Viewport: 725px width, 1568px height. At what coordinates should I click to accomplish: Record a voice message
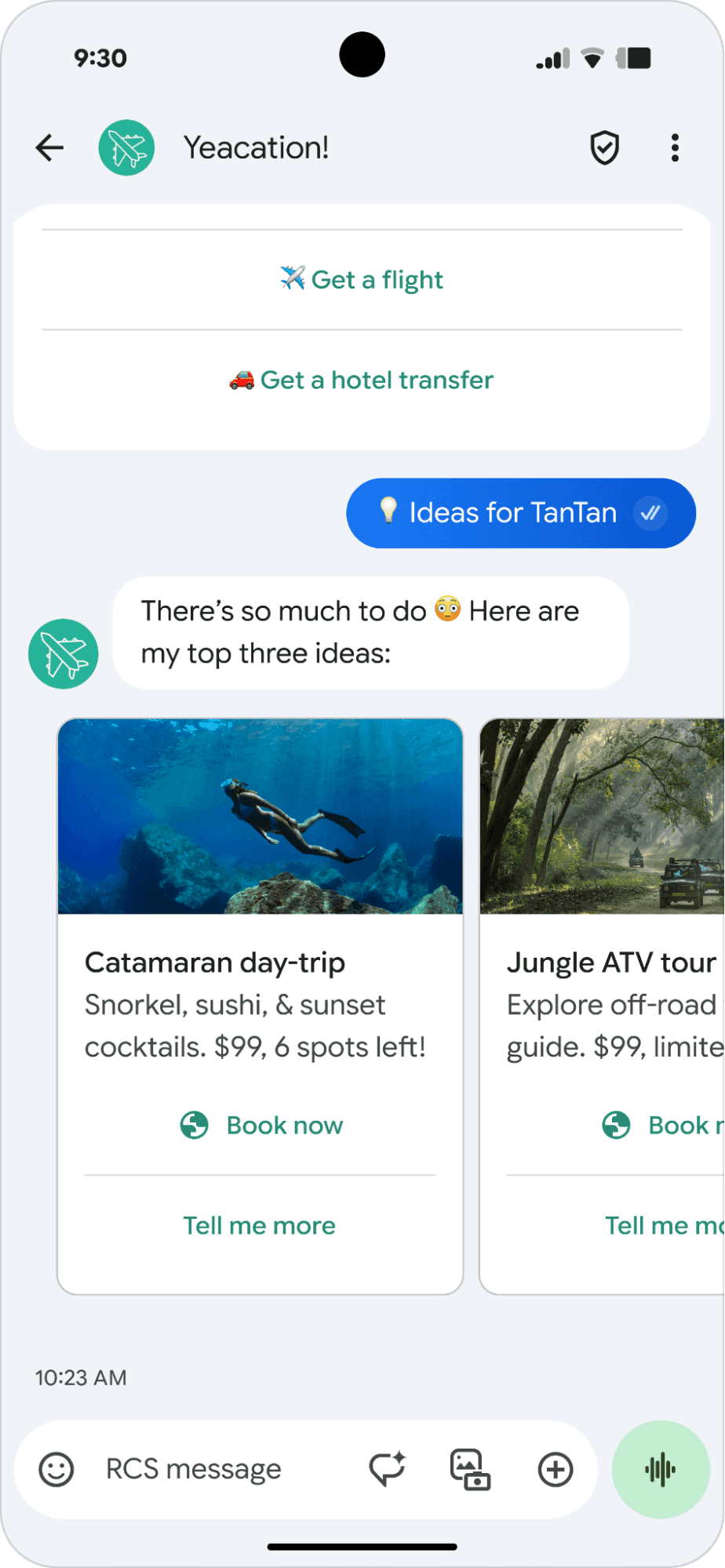pos(661,1469)
